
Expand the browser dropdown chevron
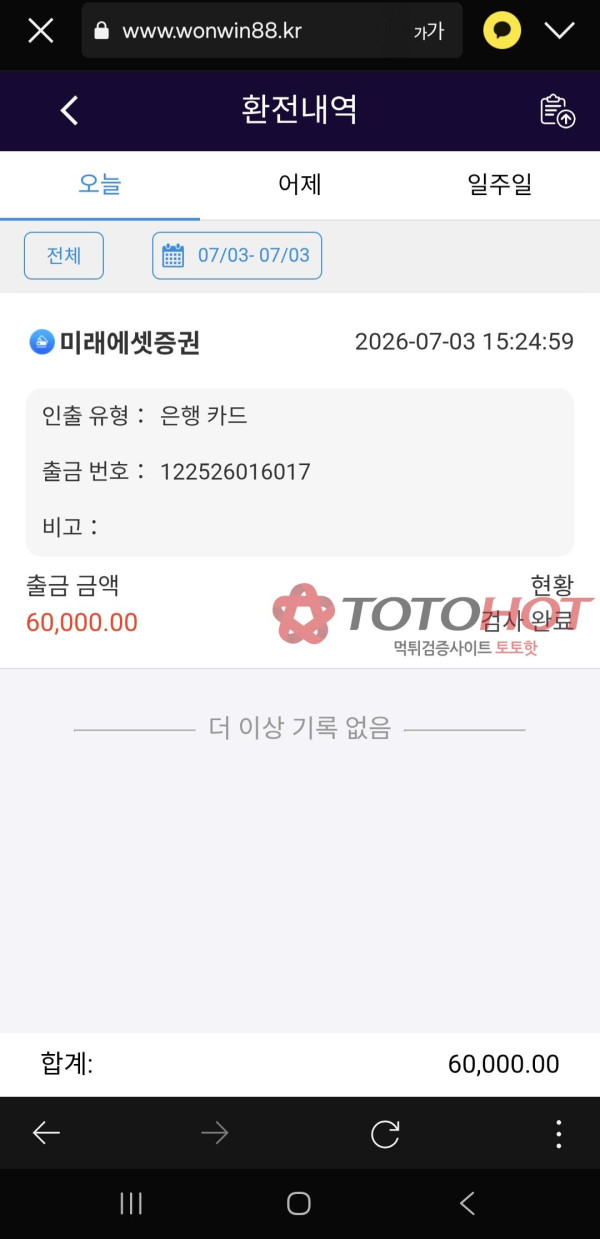pyautogui.click(x=559, y=30)
